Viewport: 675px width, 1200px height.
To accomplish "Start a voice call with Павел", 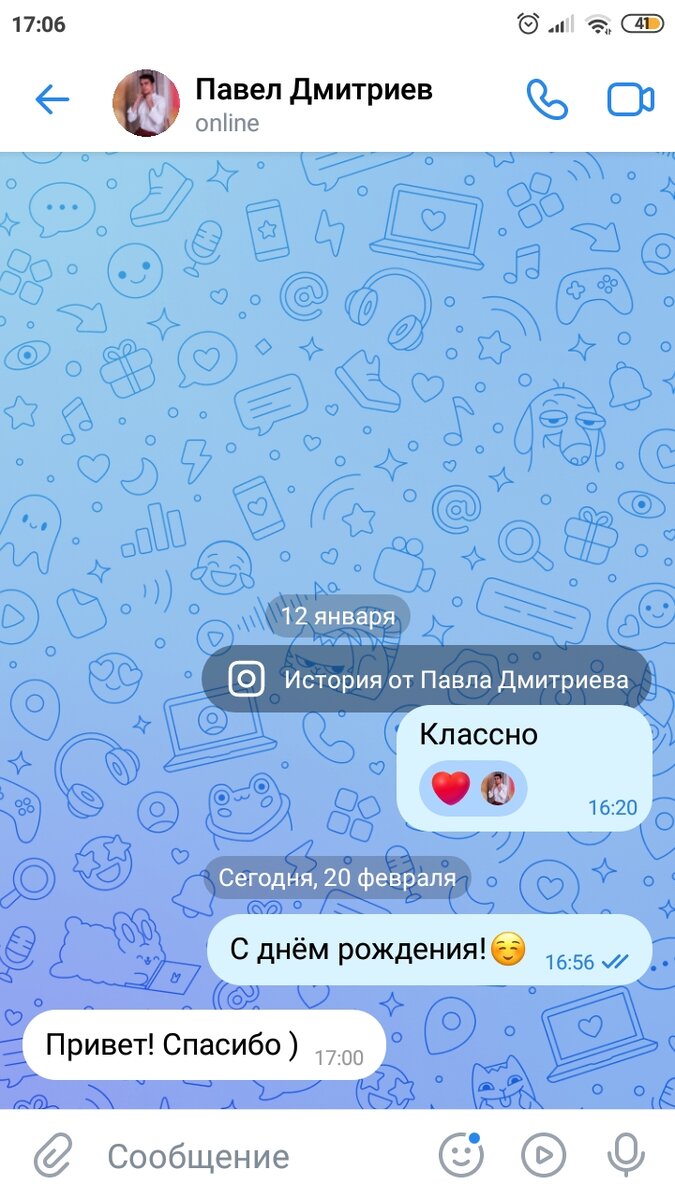I will coord(547,100).
